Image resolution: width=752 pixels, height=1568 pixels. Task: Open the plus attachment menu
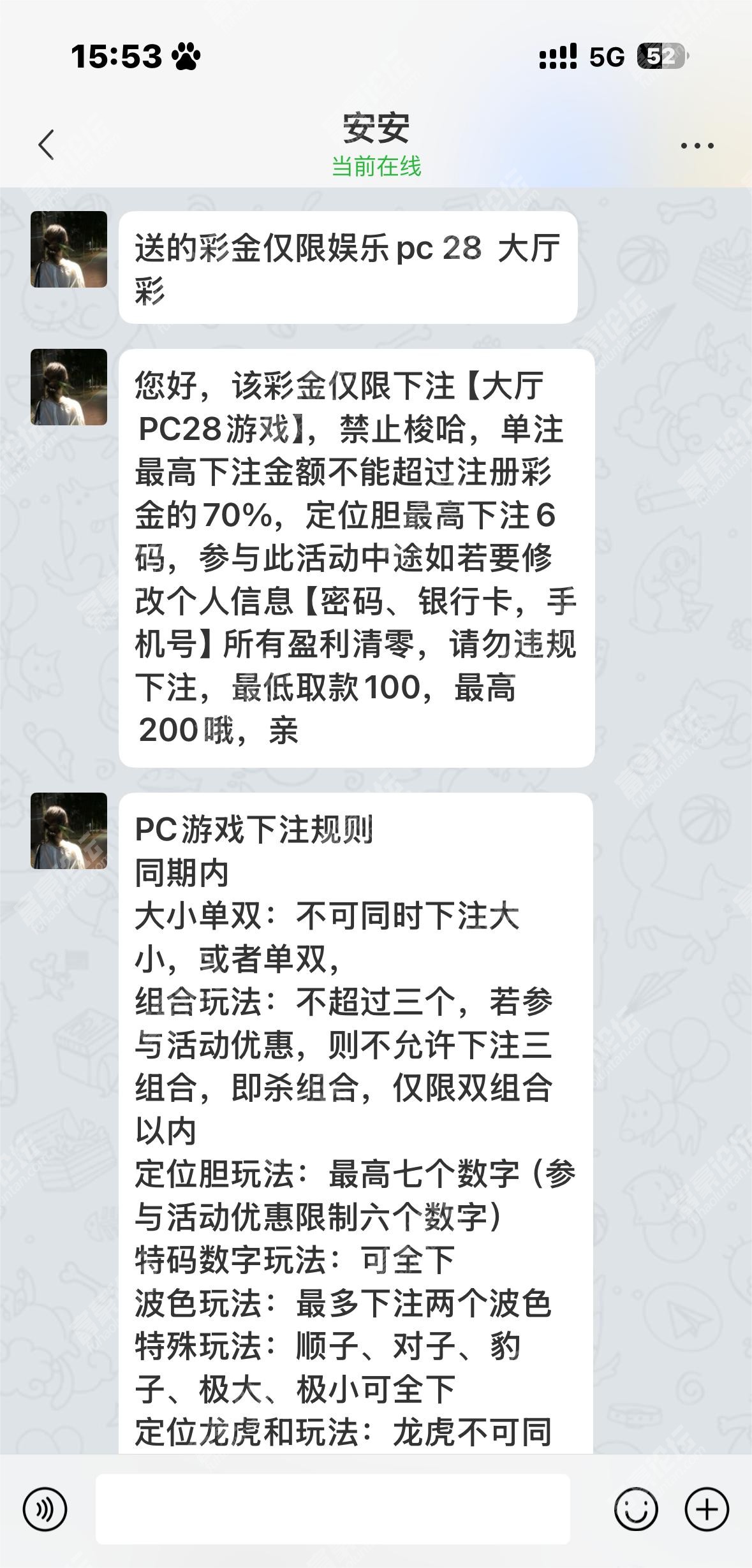click(707, 1509)
